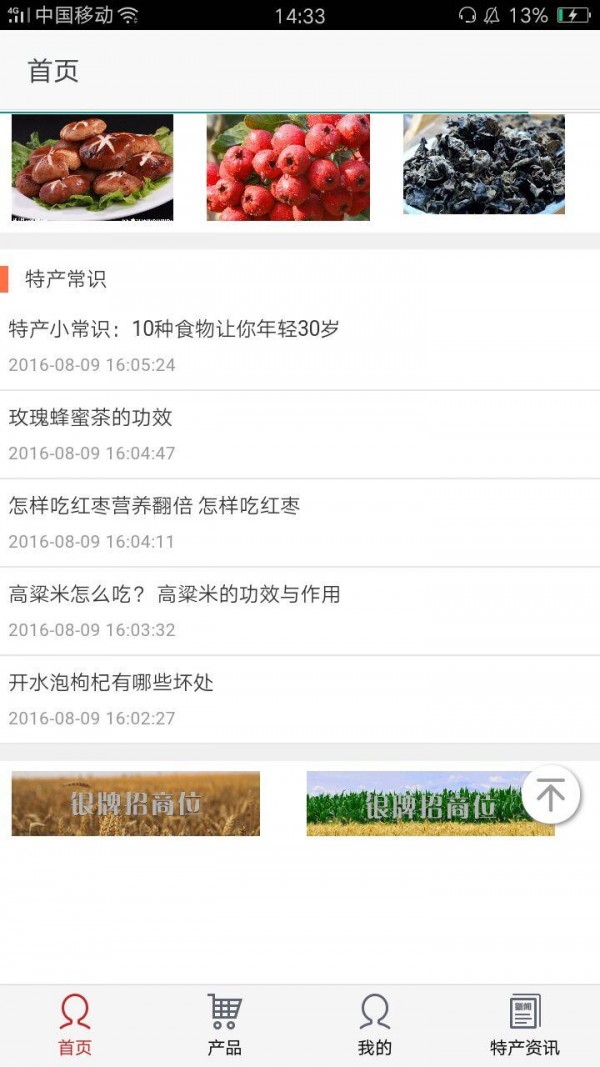Open the red hawthorn berries image
The width and height of the screenshot is (600, 1067).
[x=288, y=167]
